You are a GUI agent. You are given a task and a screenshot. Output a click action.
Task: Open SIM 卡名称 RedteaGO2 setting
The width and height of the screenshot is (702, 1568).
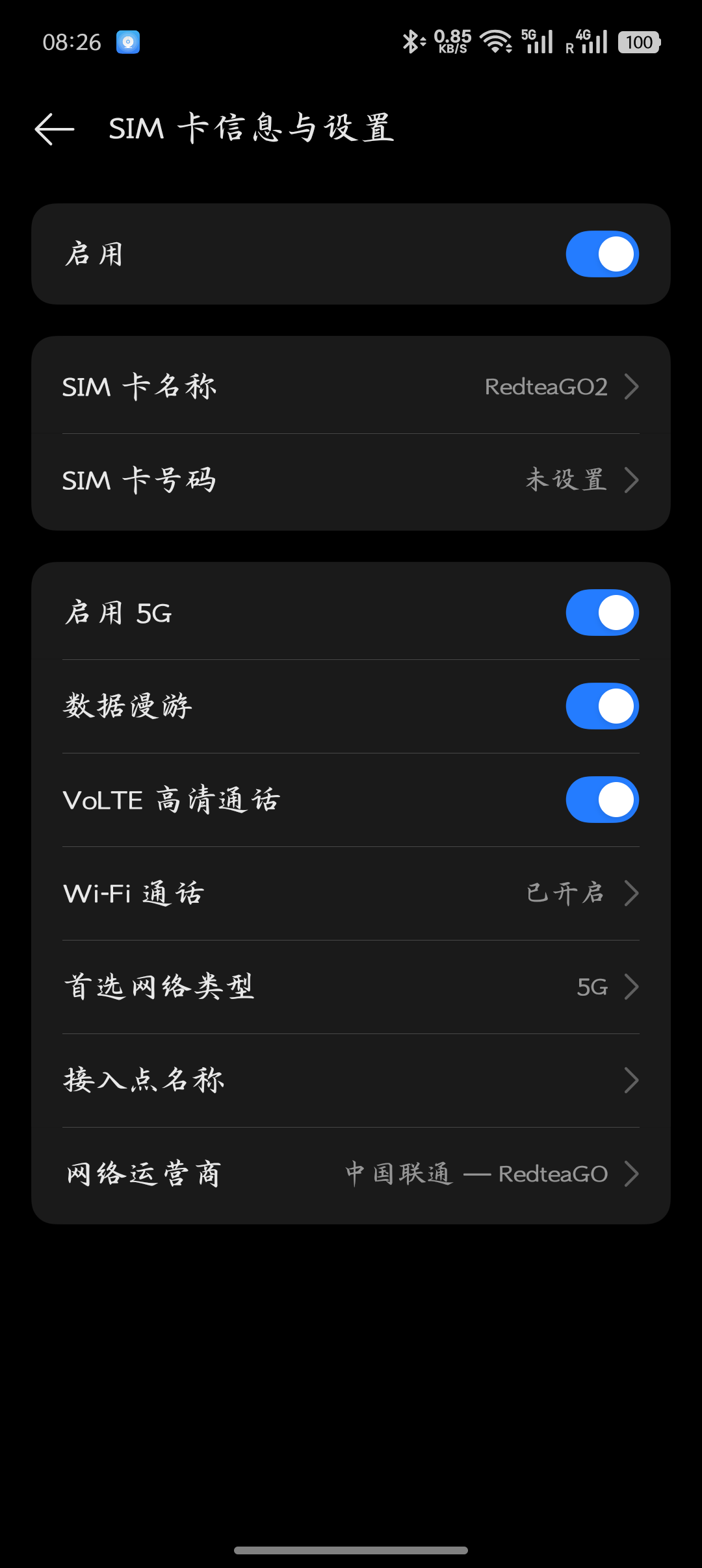[x=351, y=386]
